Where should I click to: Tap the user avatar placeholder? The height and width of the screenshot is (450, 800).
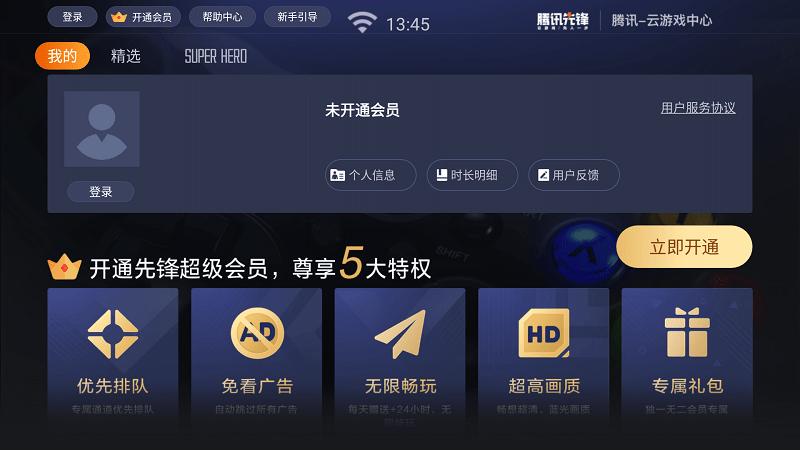coord(101,129)
